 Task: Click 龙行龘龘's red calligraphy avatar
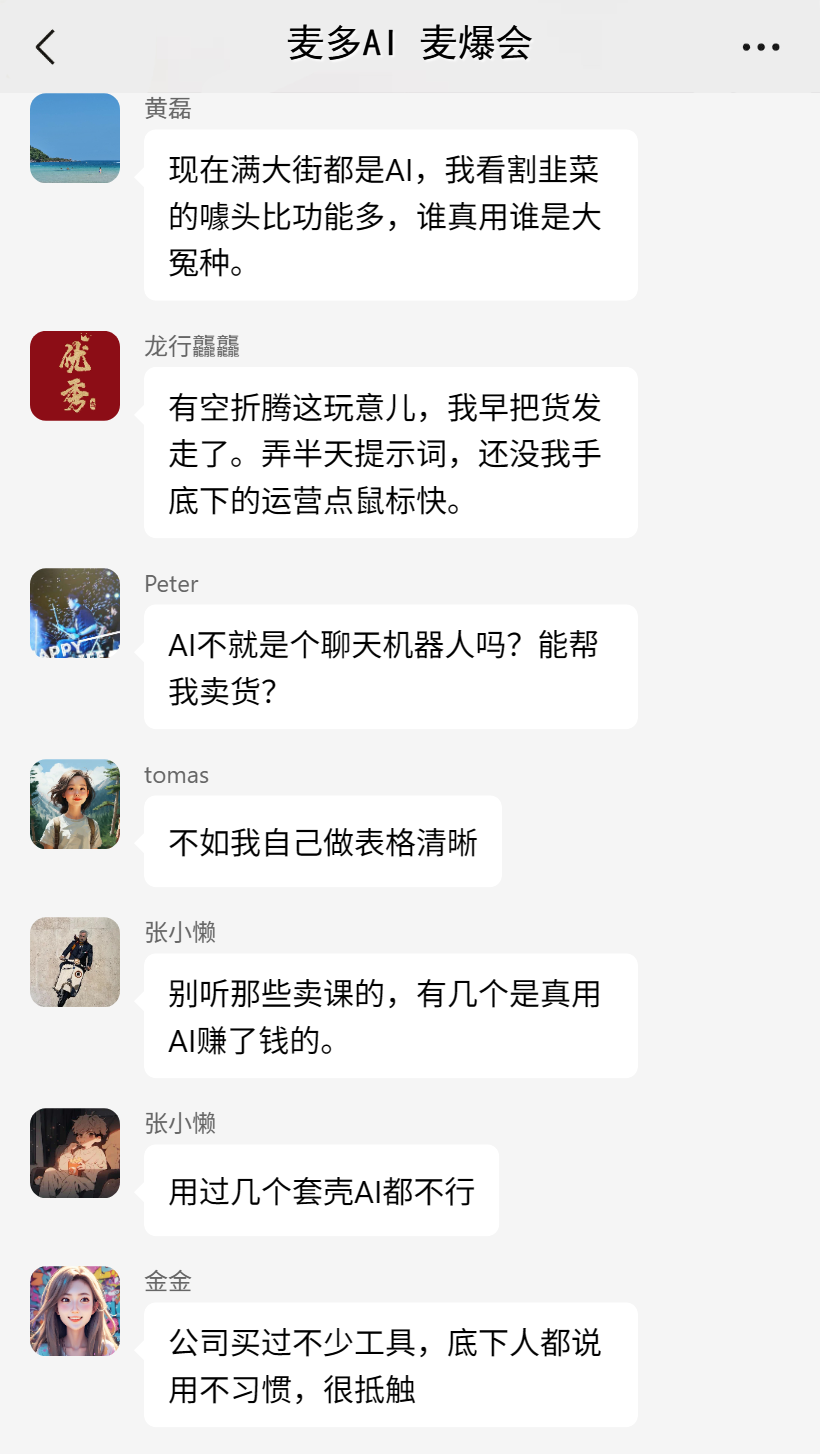74,375
